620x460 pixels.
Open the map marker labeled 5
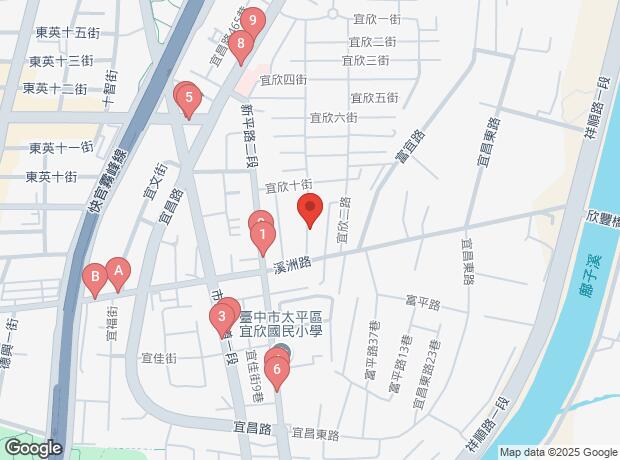[189, 99]
